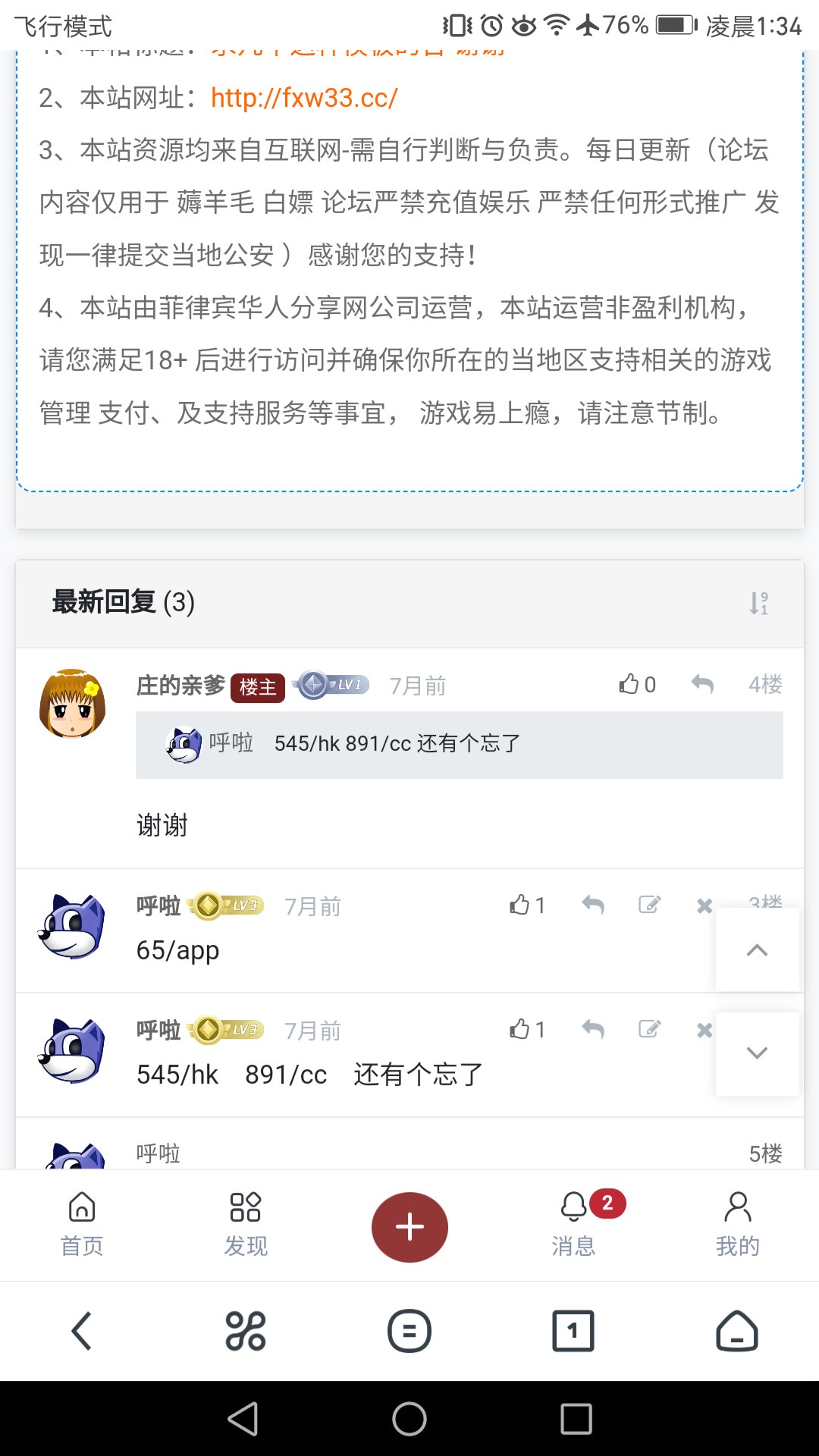Viewport: 819px width, 1456px height.
Task: Switch to the 我的 tab
Action: pos(737,1225)
